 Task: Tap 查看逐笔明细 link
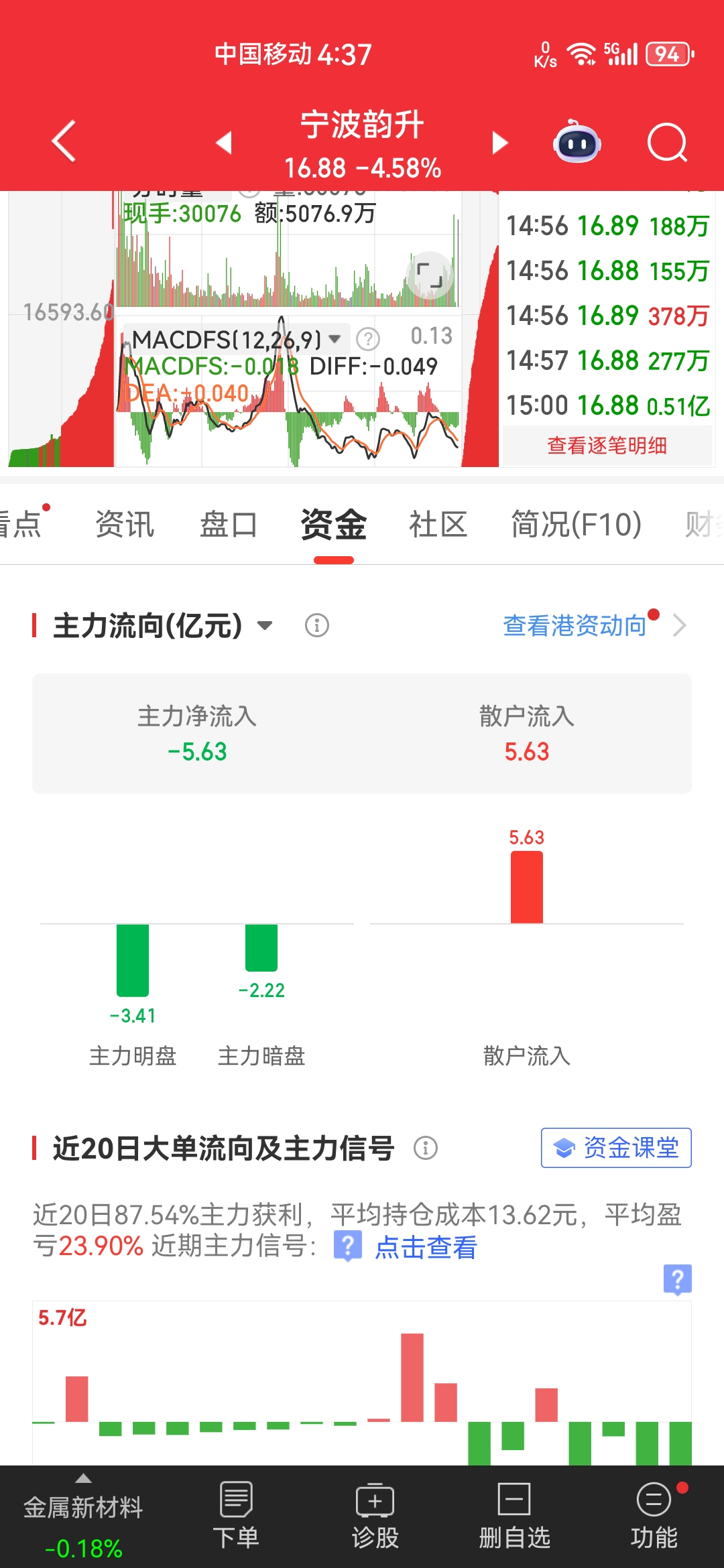coord(607,446)
